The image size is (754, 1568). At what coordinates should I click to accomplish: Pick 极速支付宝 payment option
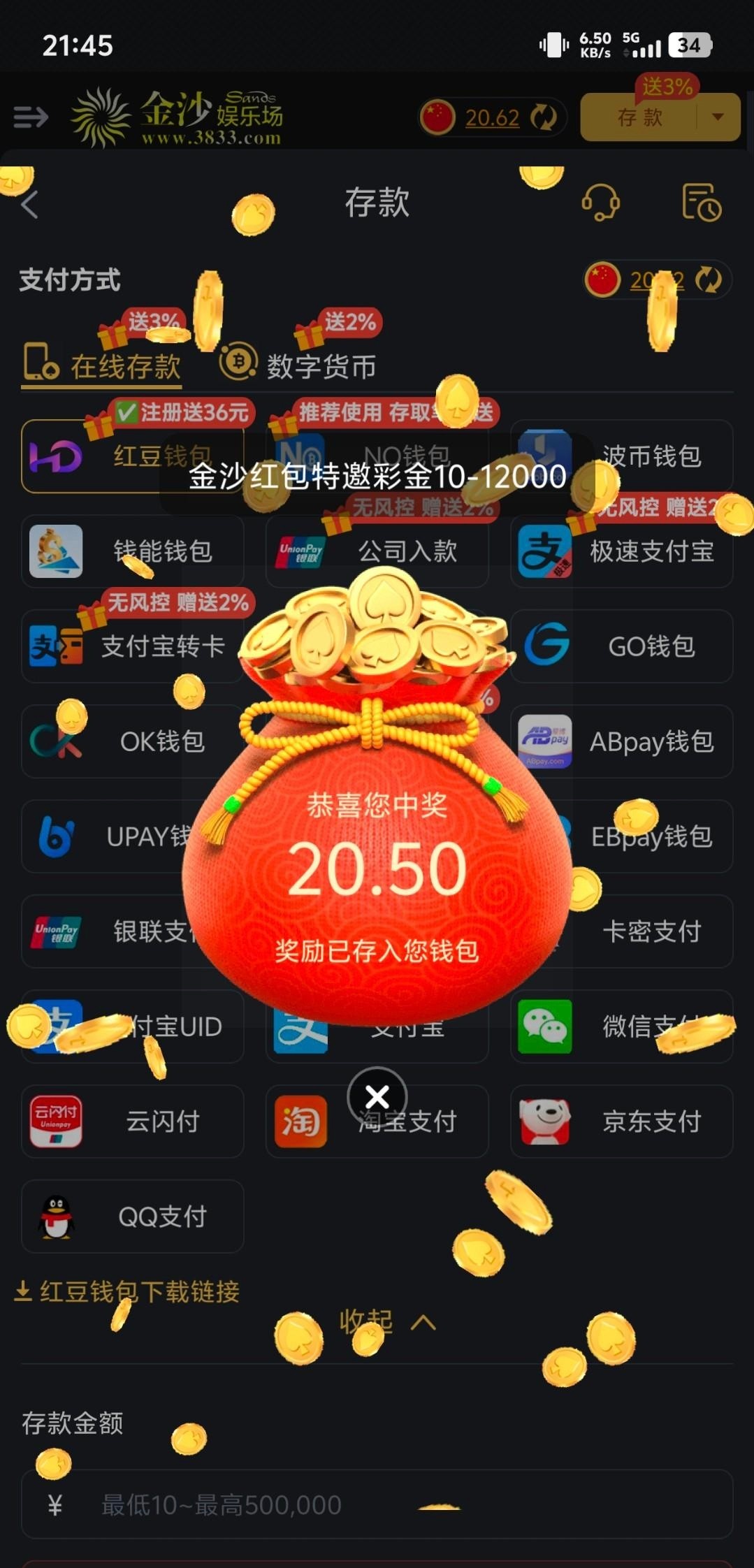tap(621, 551)
